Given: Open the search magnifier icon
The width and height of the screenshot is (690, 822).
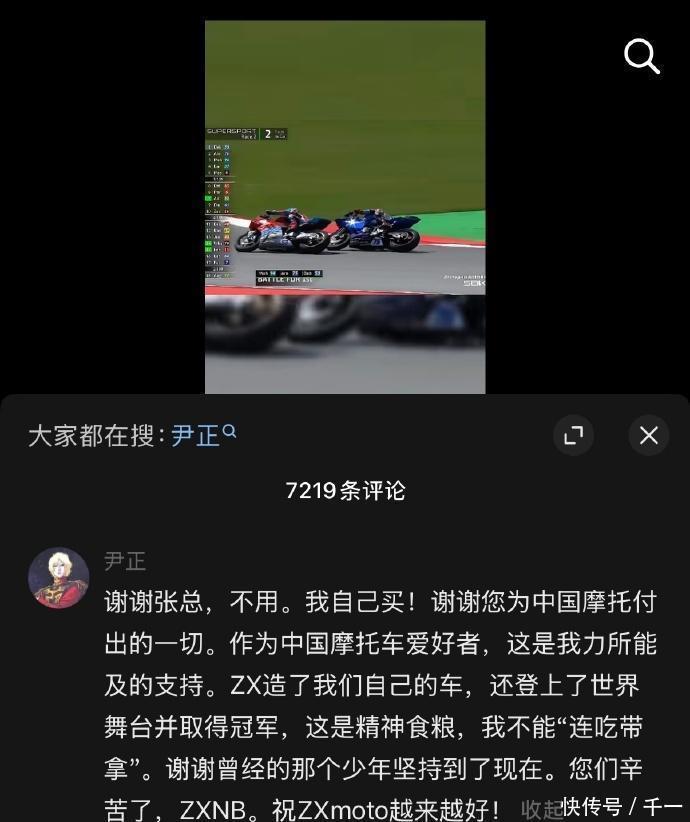Looking at the screenshot, I should [642, 56].
